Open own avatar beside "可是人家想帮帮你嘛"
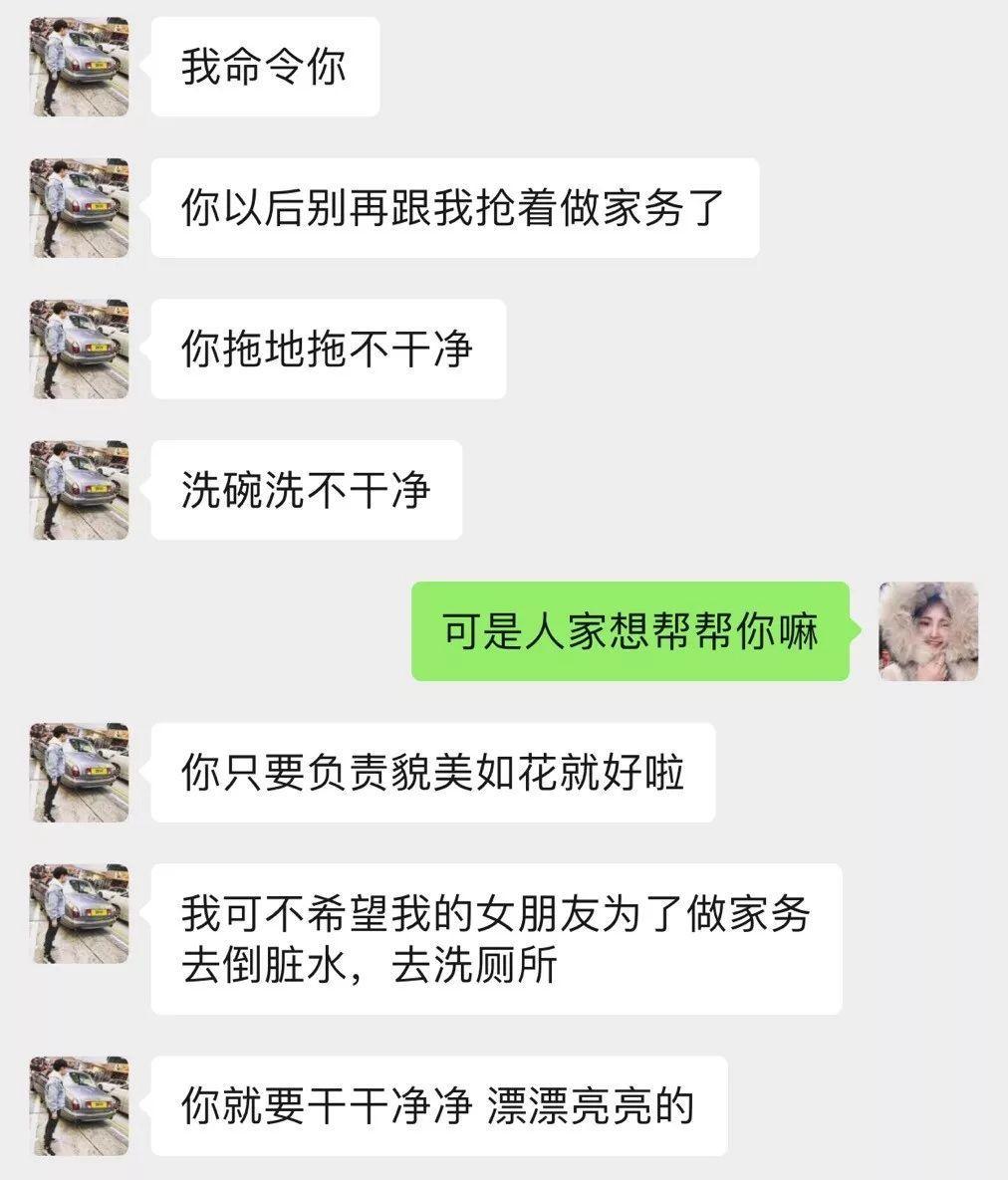 (x=928, y=631)
